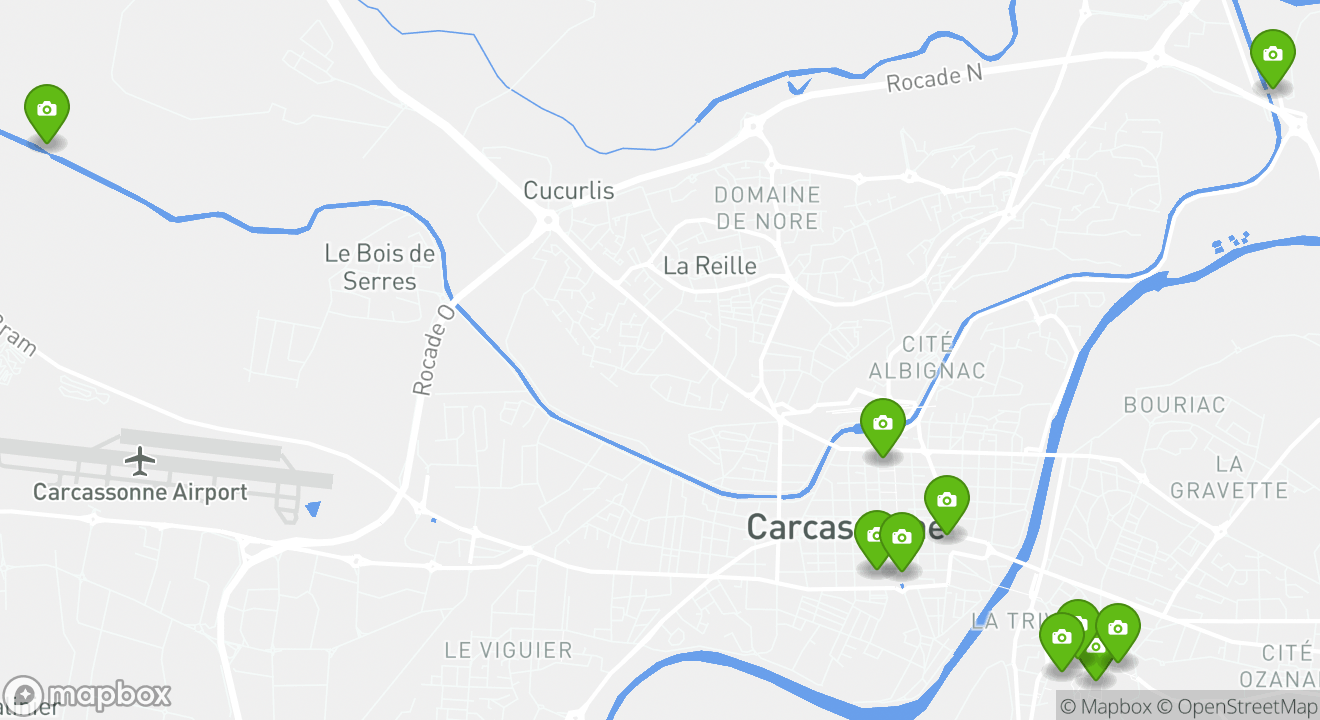Screen dimensions: 1320x720
Task: Open the photo marker below Cité Albignac
Action: click(882, 425)
